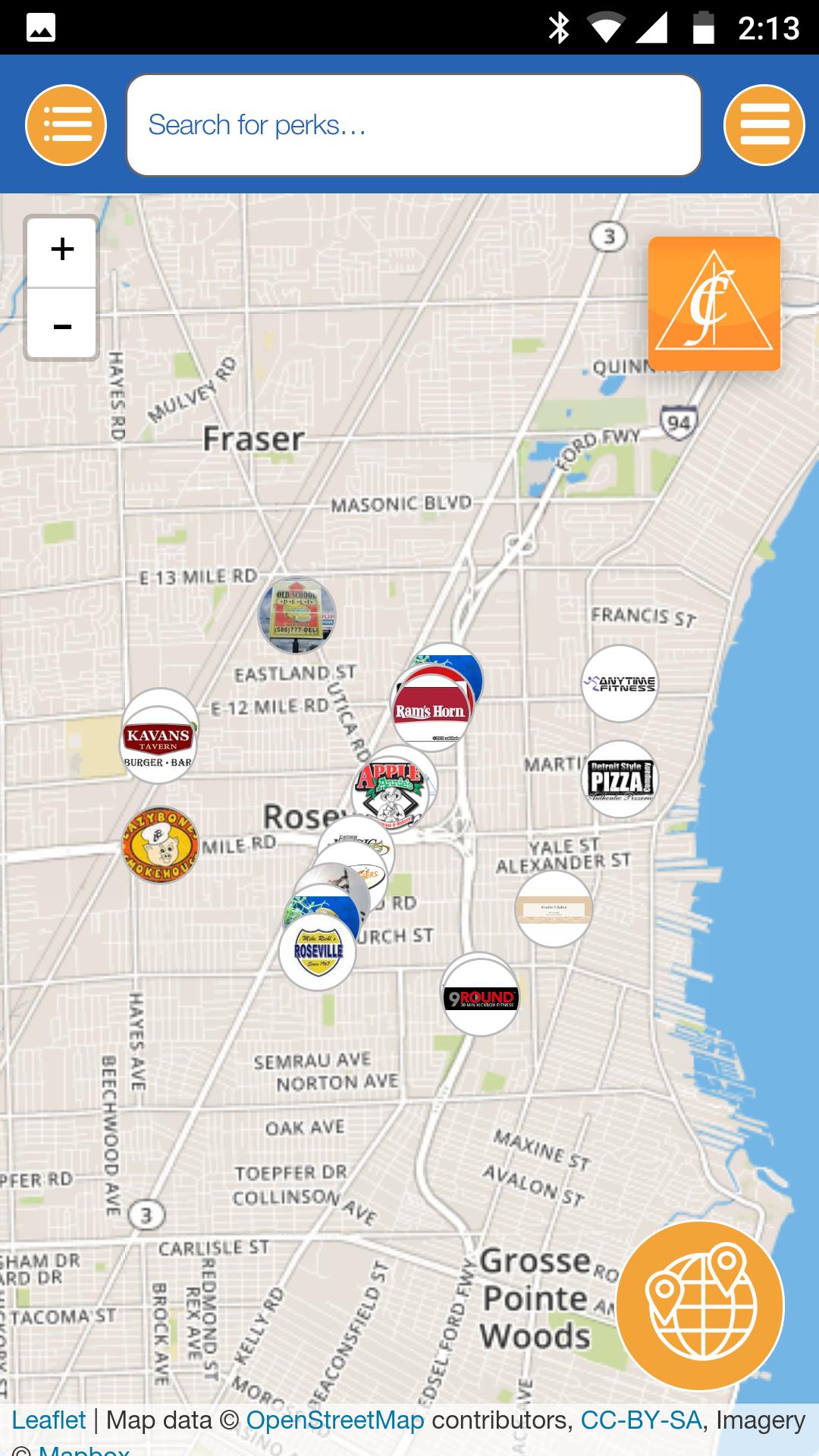Select the Mike Riehl's Roseville marker
The image size is (819, 1456).
tap(318, 952)
